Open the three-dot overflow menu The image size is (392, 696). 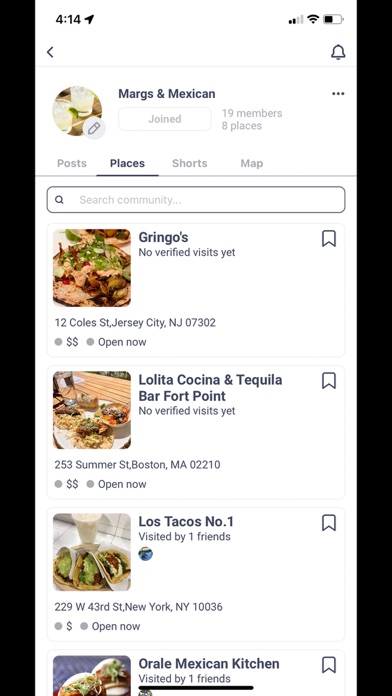click(x=338, y=94)
